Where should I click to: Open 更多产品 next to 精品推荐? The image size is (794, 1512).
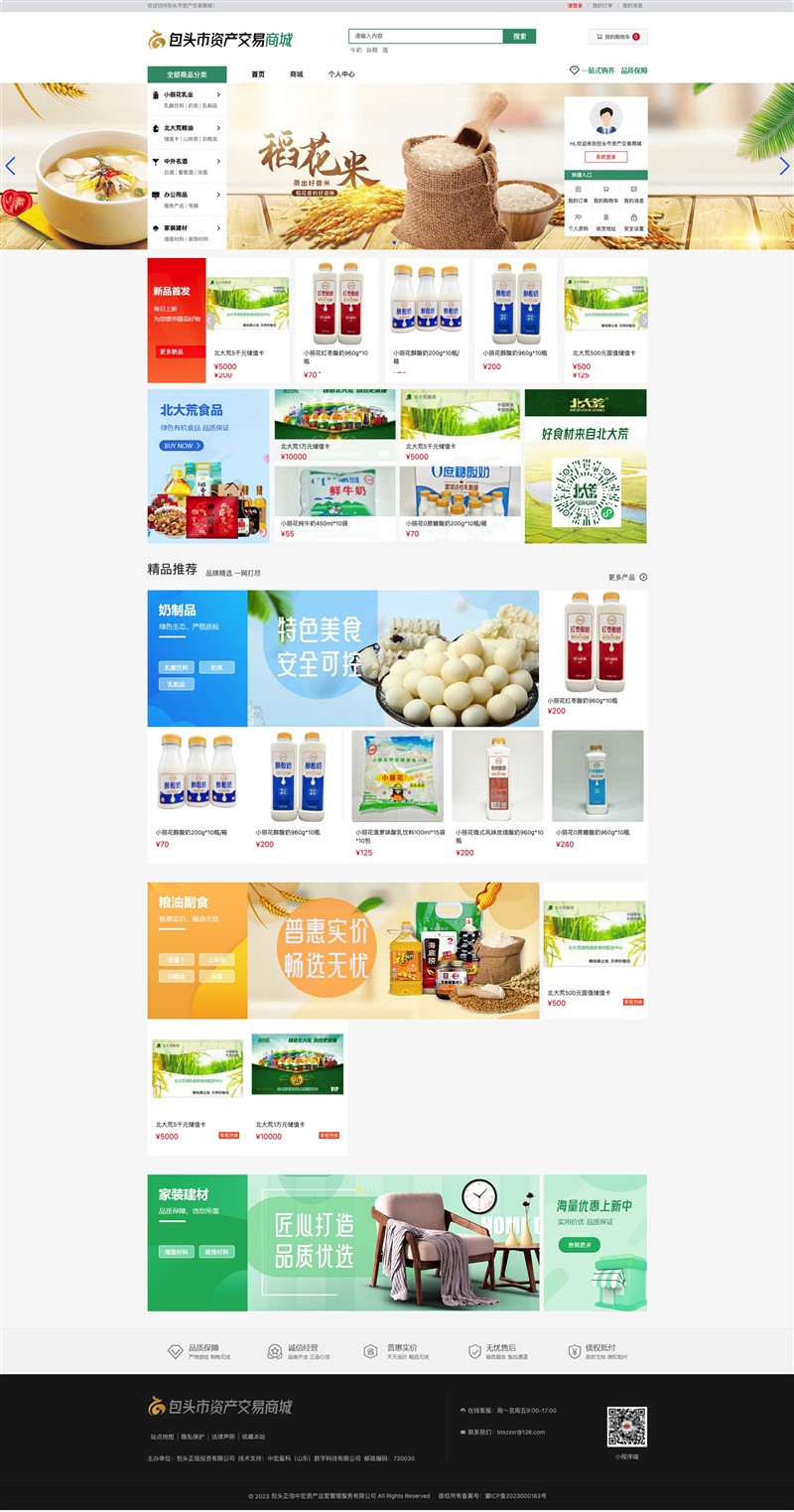(x=627, y=577)
